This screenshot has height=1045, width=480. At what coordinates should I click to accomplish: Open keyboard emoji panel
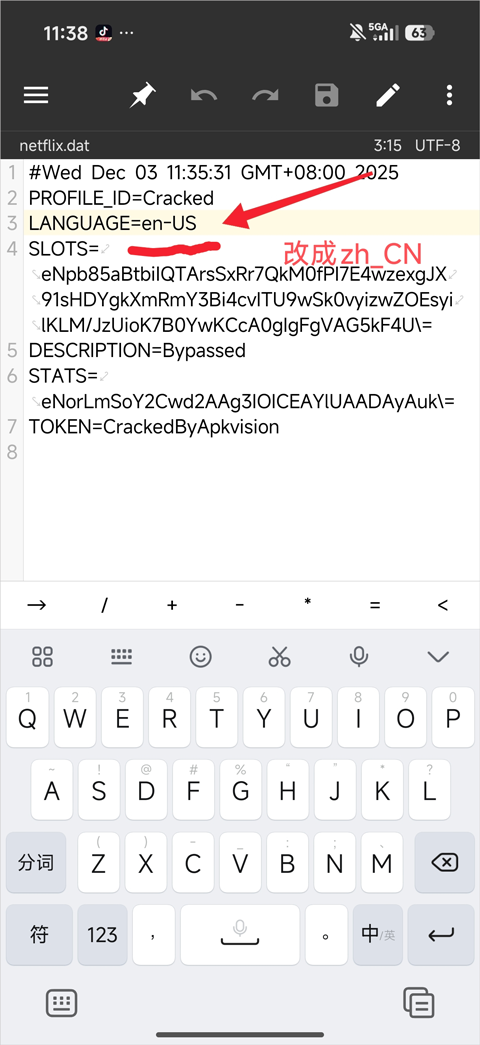click(201, 657)
